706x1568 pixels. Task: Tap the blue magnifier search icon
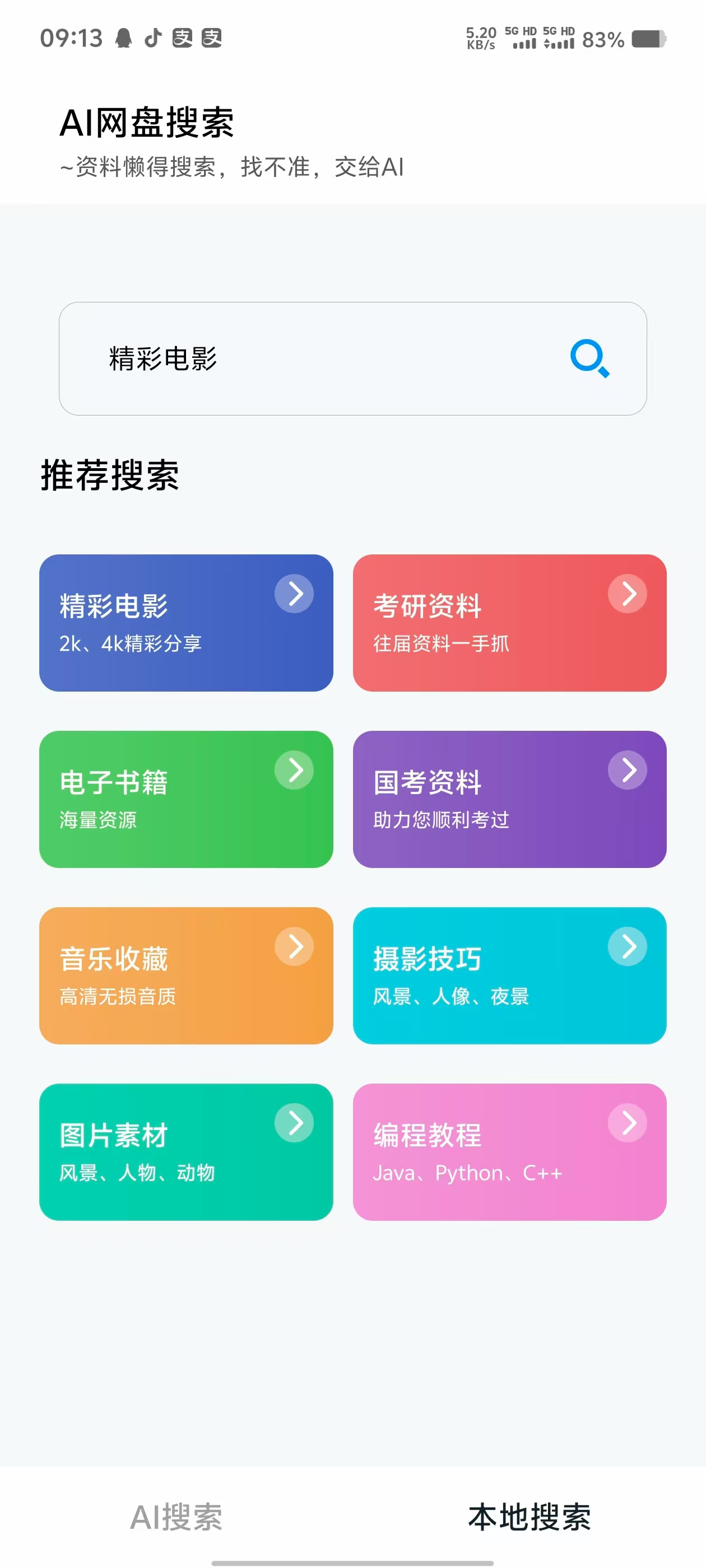[x=589, y=358]
